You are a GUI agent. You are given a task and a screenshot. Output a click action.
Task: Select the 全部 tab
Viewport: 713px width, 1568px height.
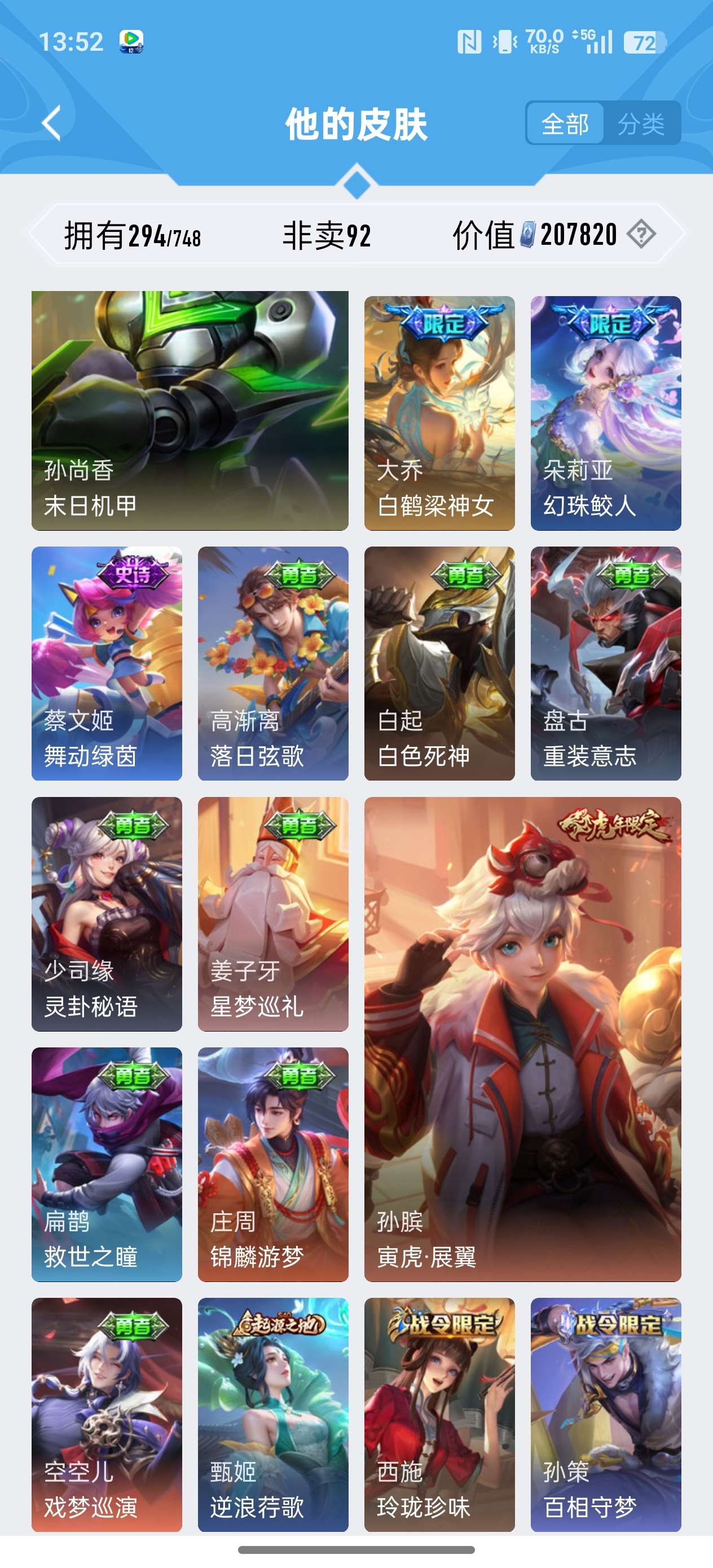(x=565, y=124)
